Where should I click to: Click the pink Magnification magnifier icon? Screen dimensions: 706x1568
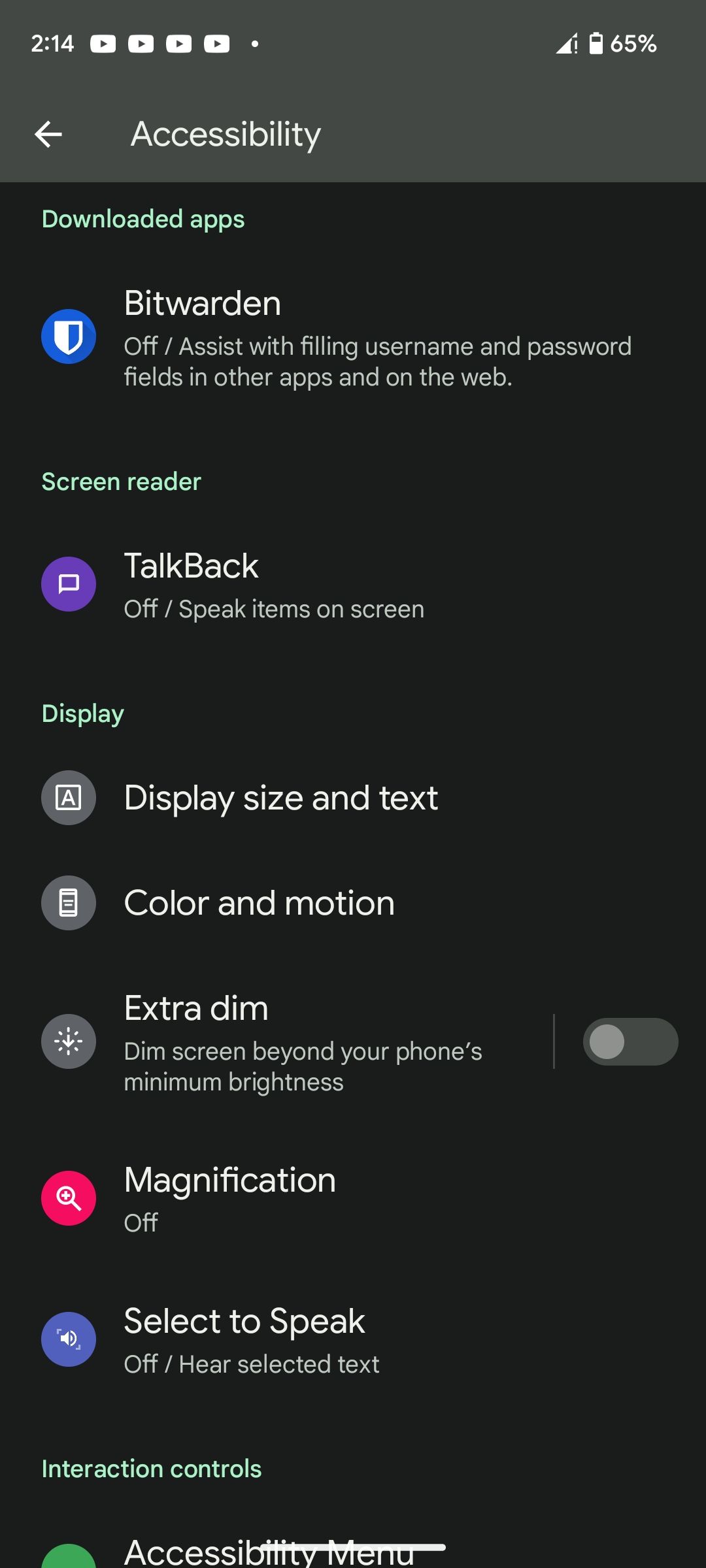tap(68, 1198)
